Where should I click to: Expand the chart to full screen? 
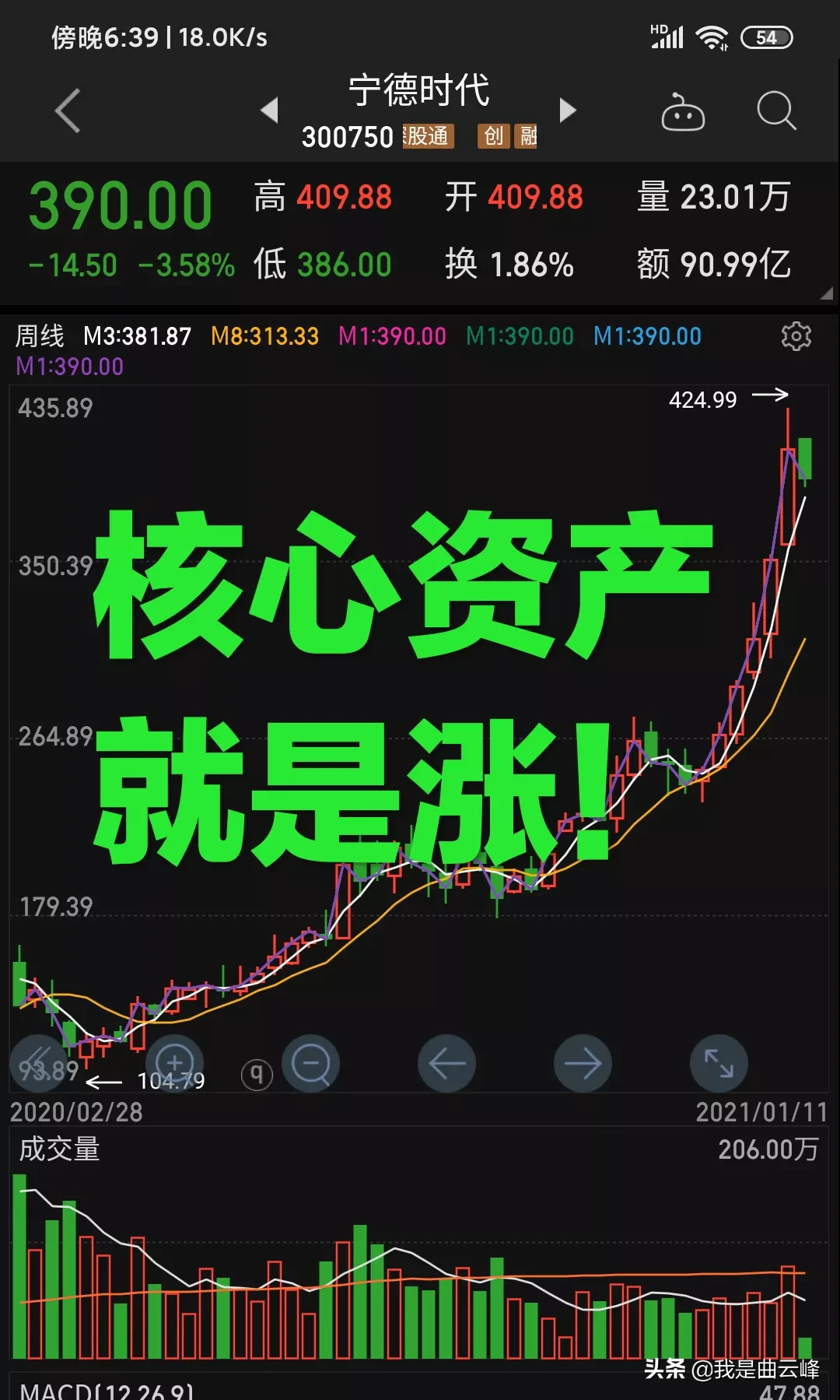pyautogui.click(x=719, y=1063)
